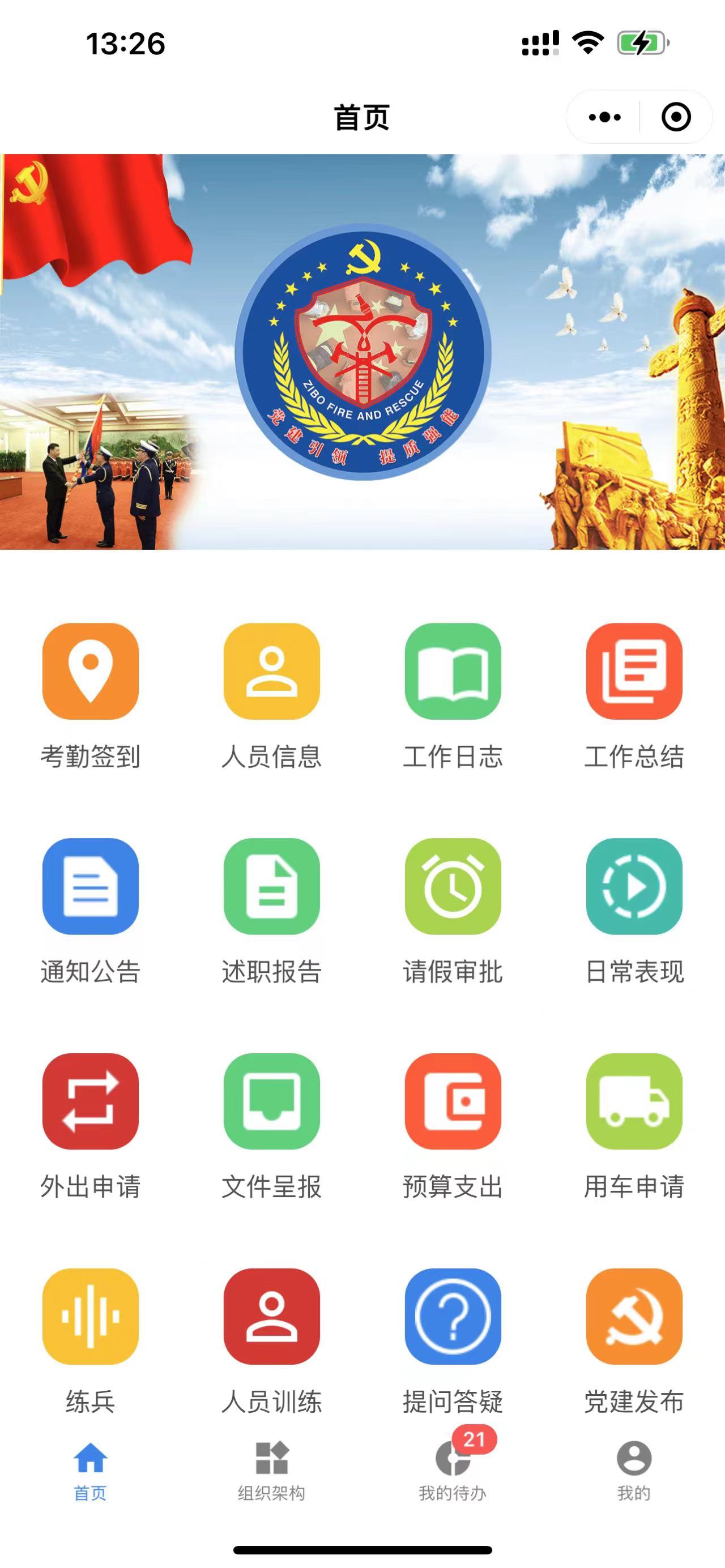Switch to the 我的待办 tab
The image size is (725, 1568).
coord(453,1472)
